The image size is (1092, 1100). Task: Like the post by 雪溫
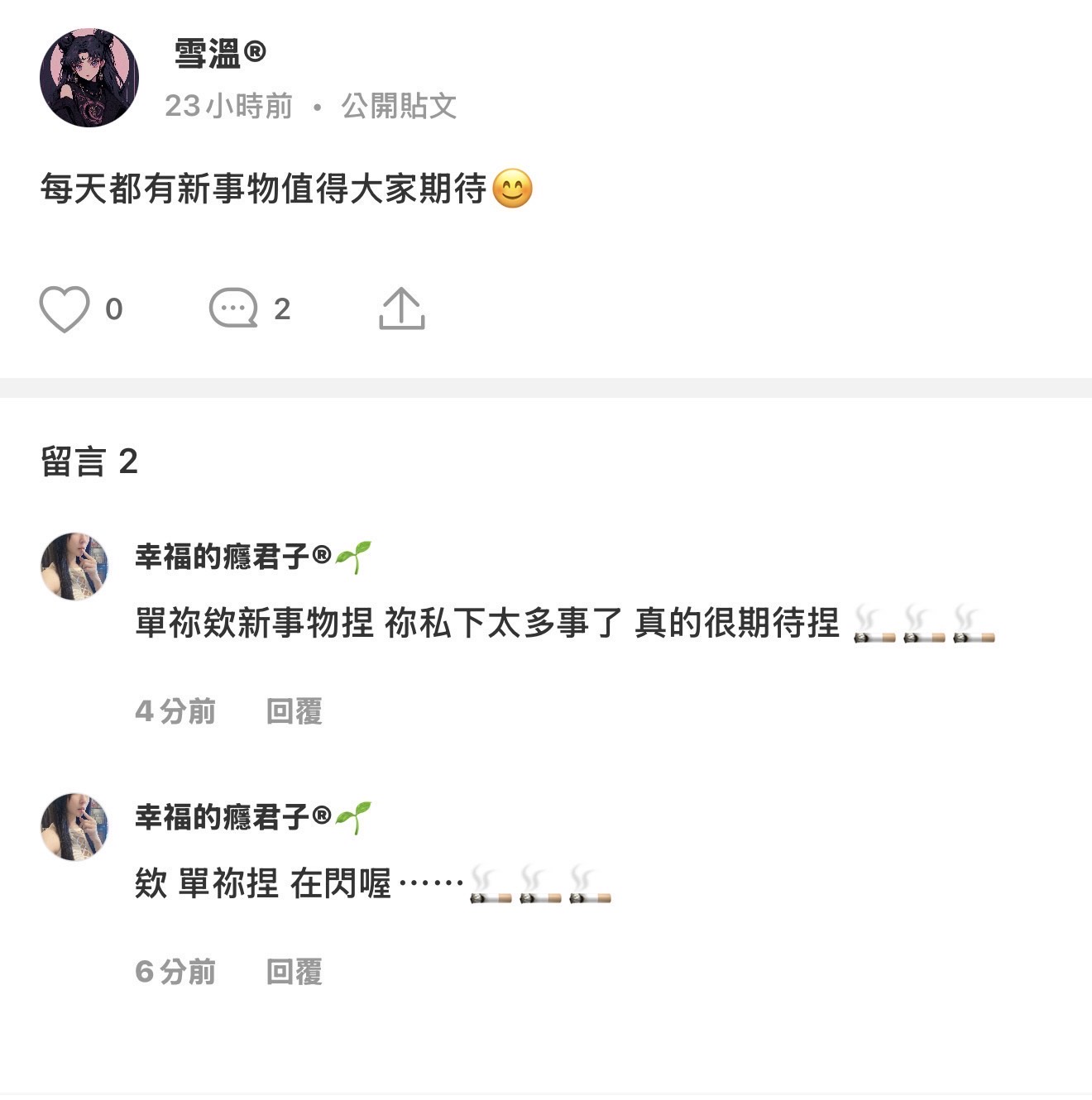click(x=65, y=309)
